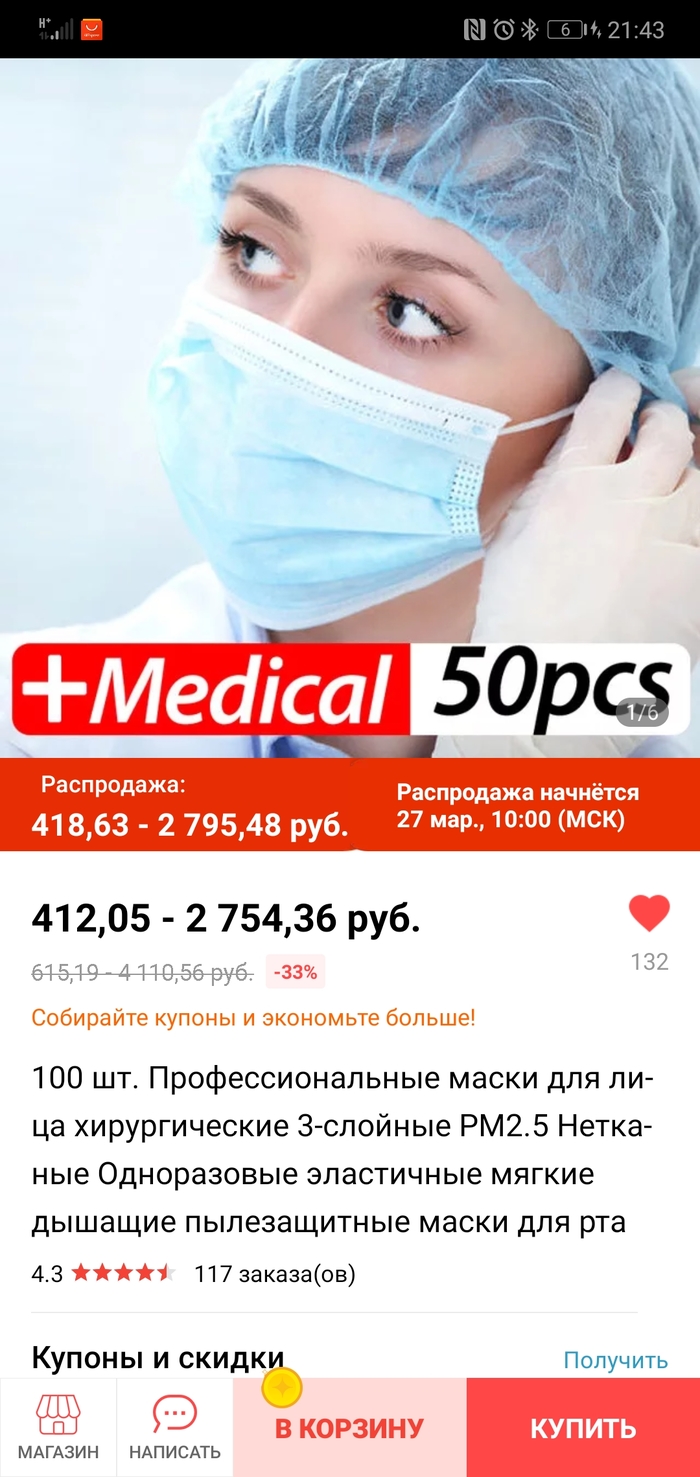Add product to favorites with heart icon
Viewport: 700px width, 1477px height.
649,914
